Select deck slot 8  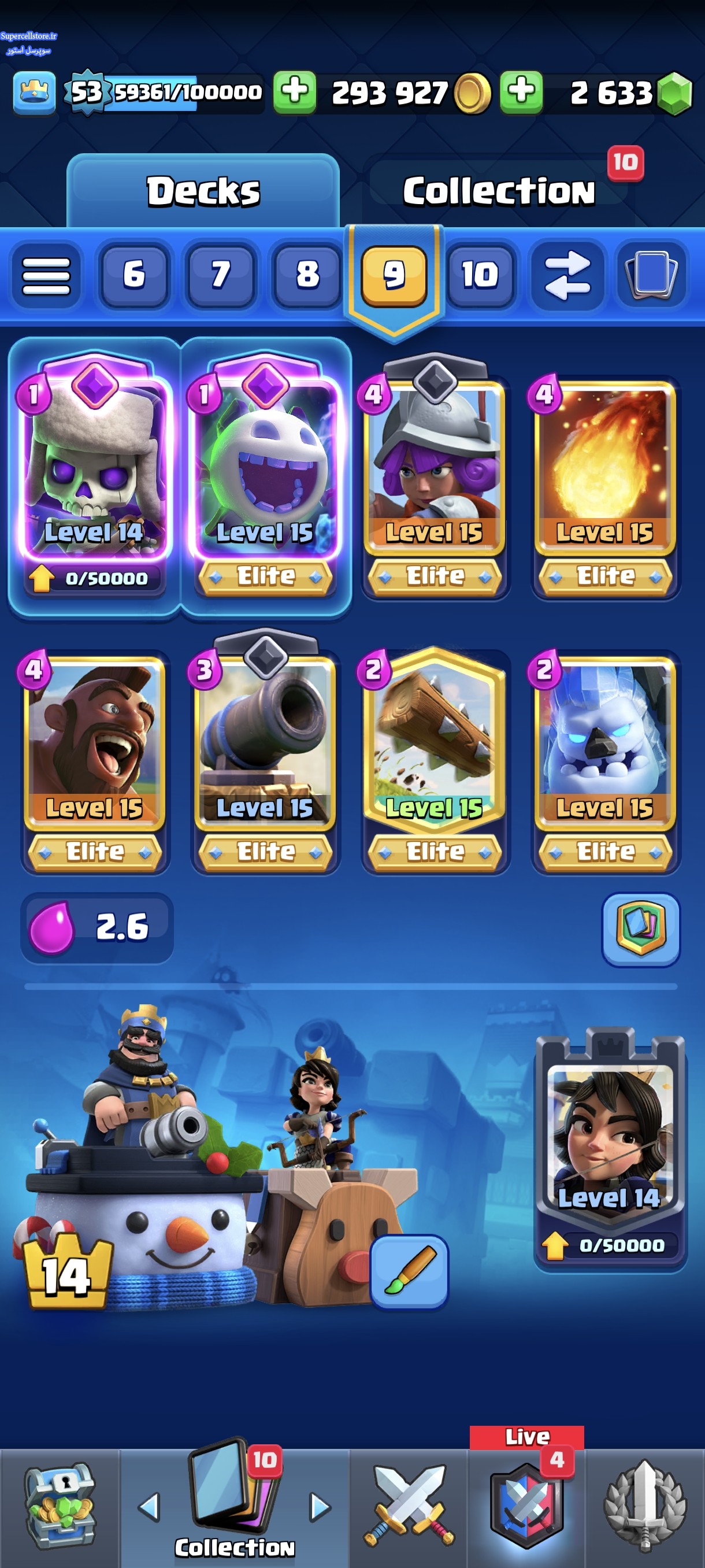307,275
